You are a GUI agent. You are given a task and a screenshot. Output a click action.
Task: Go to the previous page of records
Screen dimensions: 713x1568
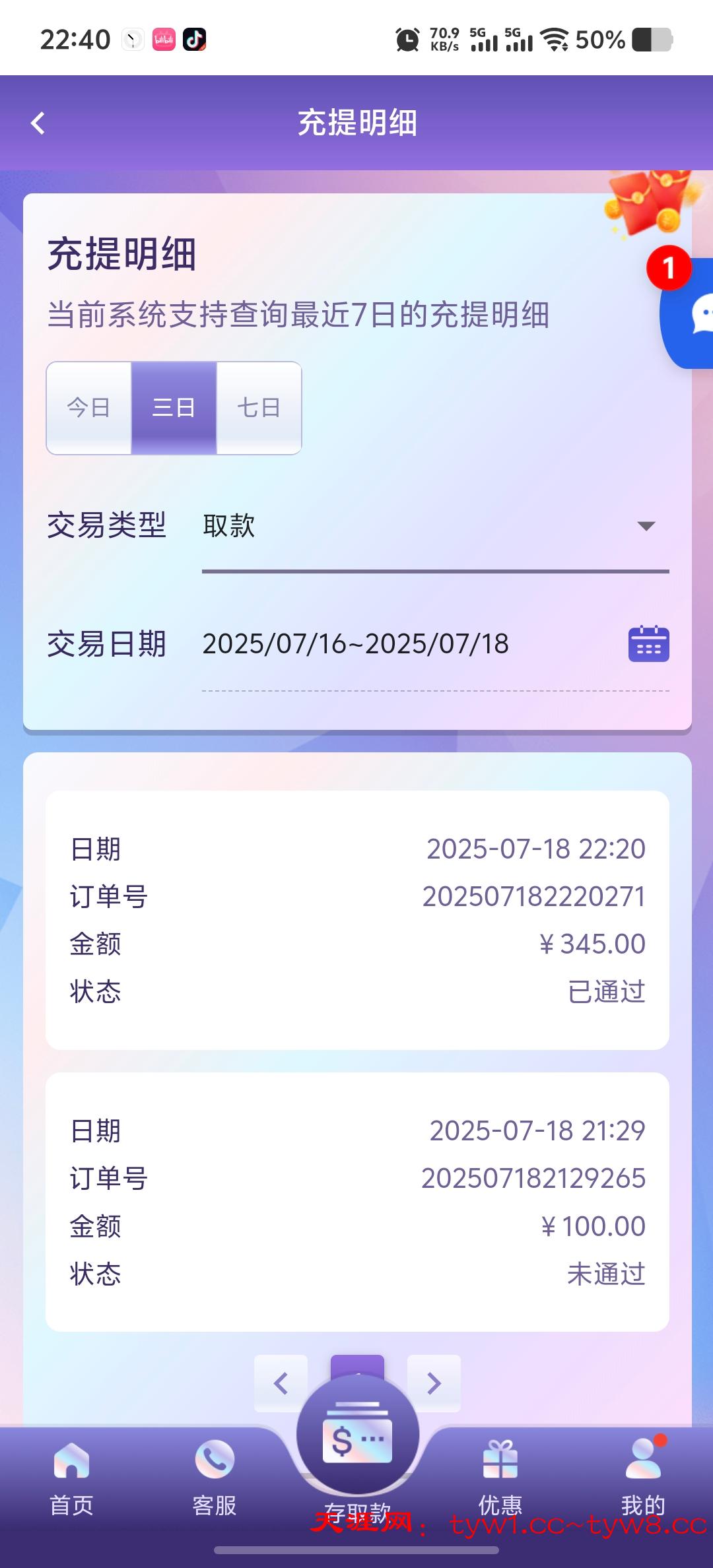(281, 1383)
